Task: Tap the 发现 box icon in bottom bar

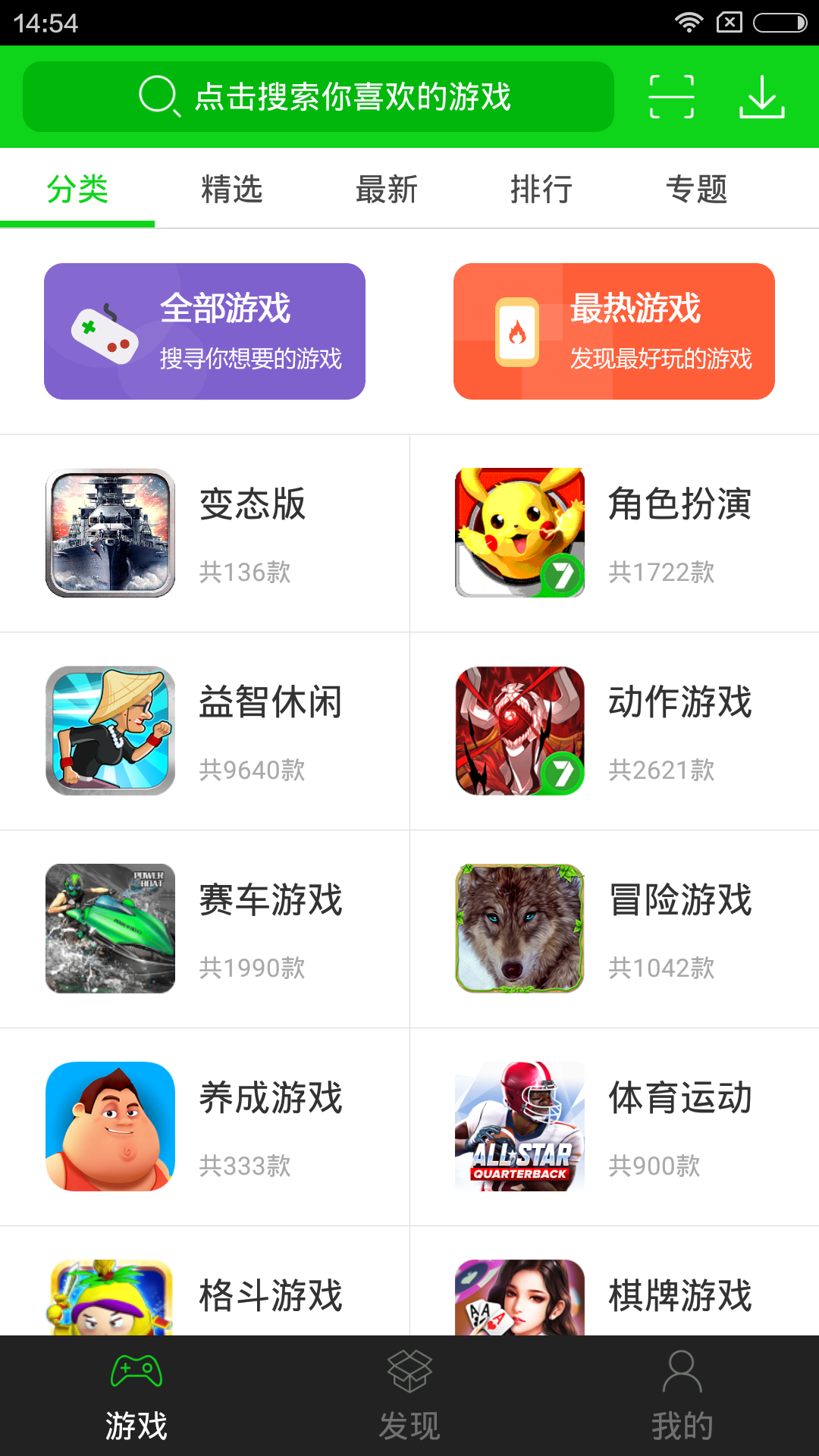Action: tap(409, 1373)
